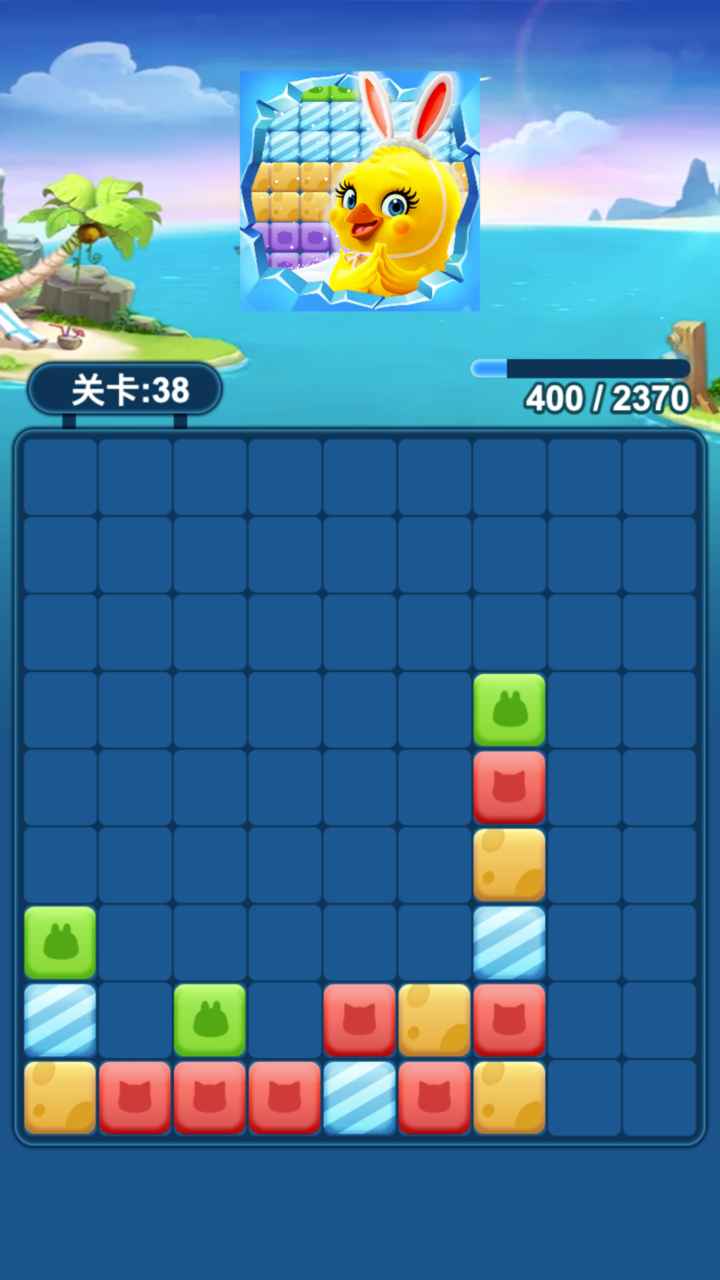This screenshot has height=1280, width=720.
Task: Tap the yellow block in the bottom-left corner
Action: tap(60, 1097)
